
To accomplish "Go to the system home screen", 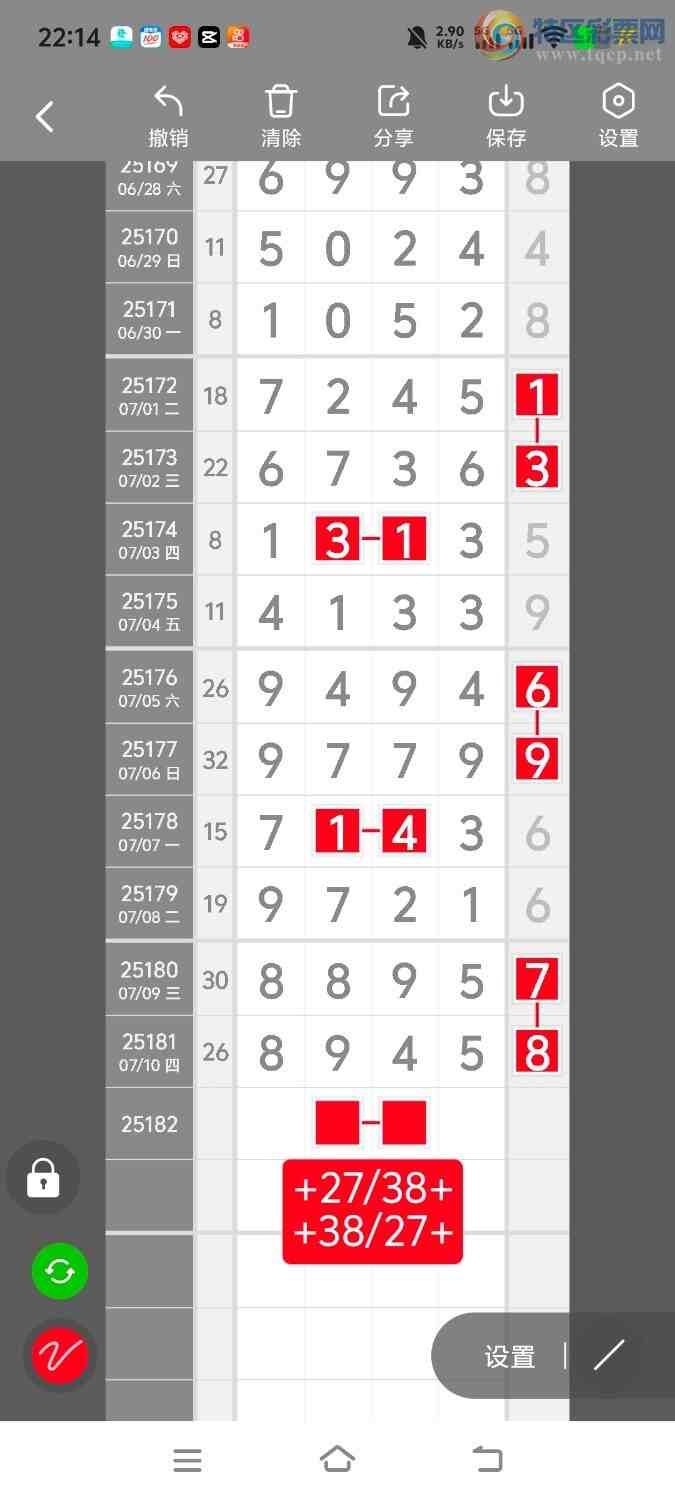I will pos(337,1460).
